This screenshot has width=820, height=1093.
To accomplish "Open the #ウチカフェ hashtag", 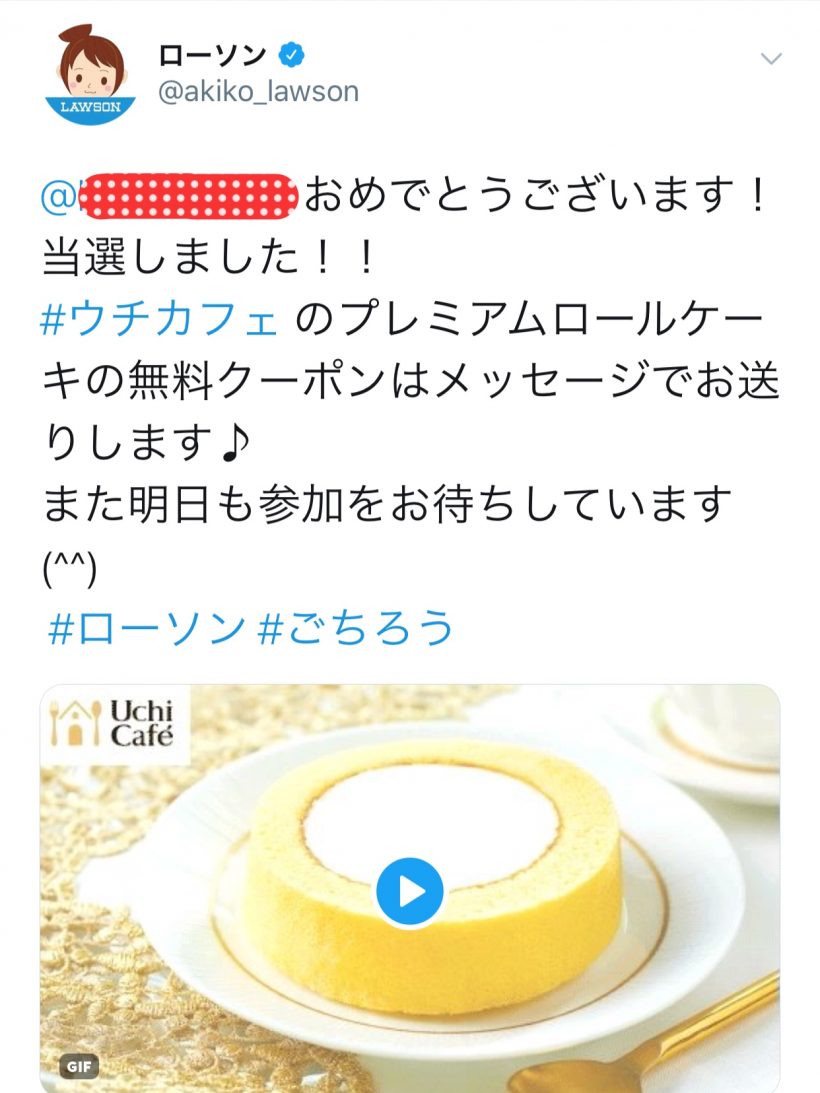I will 160,323.
